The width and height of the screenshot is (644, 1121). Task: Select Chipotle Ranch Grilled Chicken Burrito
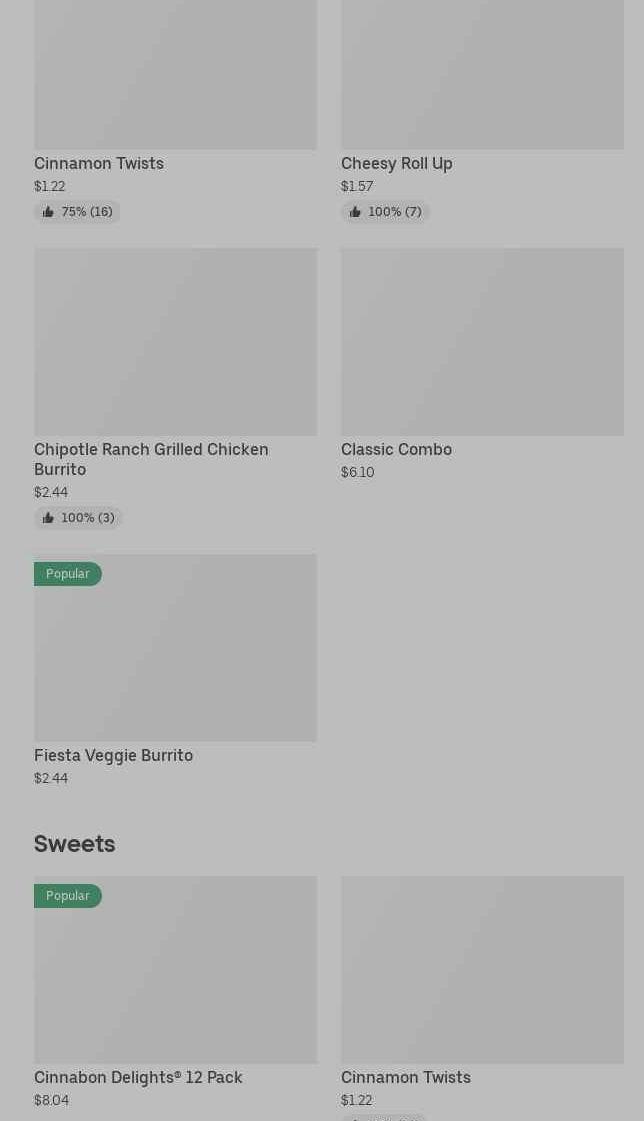click(175, 388)
